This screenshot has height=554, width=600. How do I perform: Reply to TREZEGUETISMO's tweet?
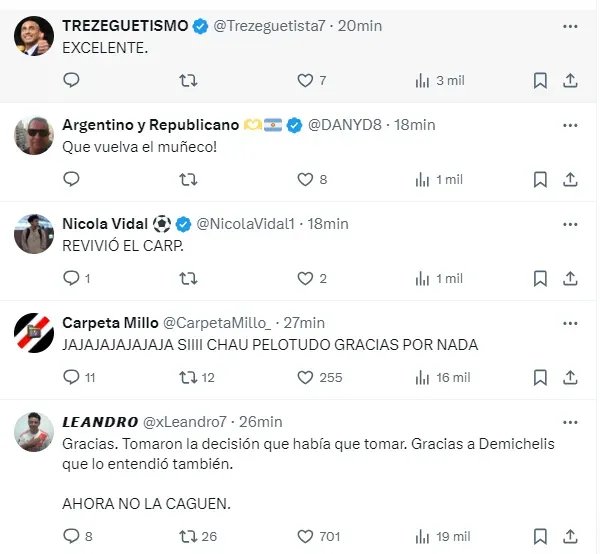click(71, 80)
